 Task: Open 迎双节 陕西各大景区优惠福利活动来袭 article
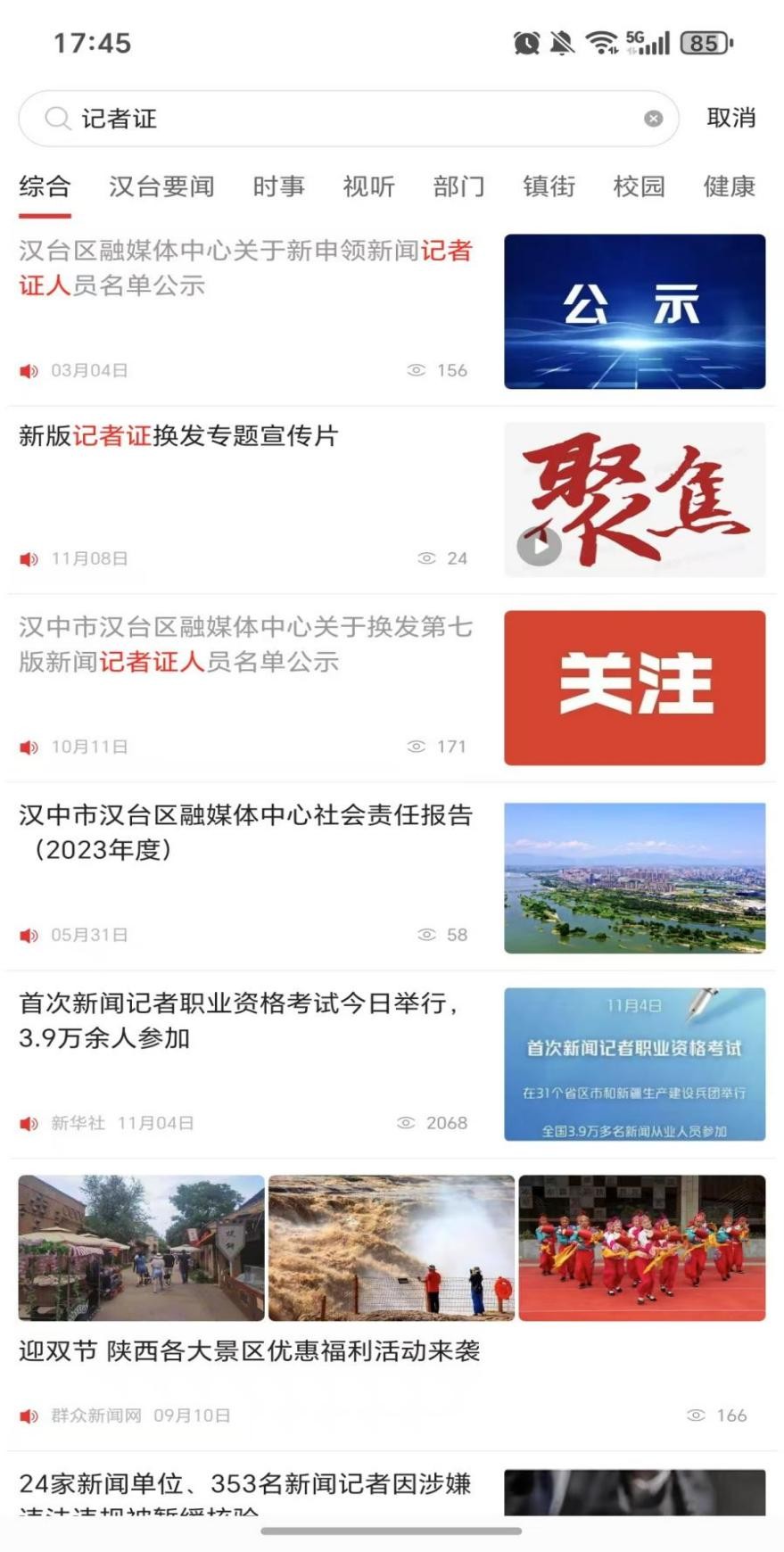(250, 1350)
